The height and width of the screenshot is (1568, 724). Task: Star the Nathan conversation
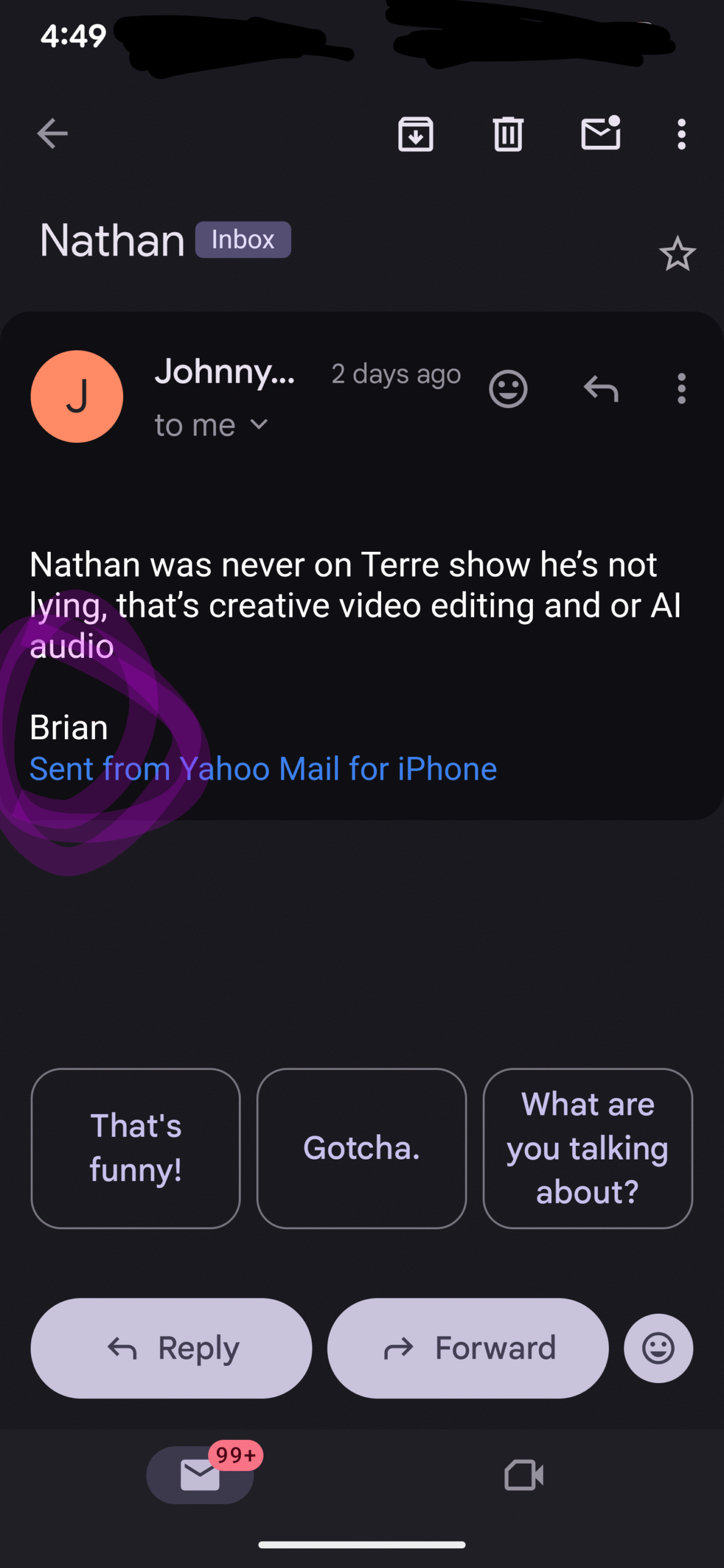click(x=677, y=254)
